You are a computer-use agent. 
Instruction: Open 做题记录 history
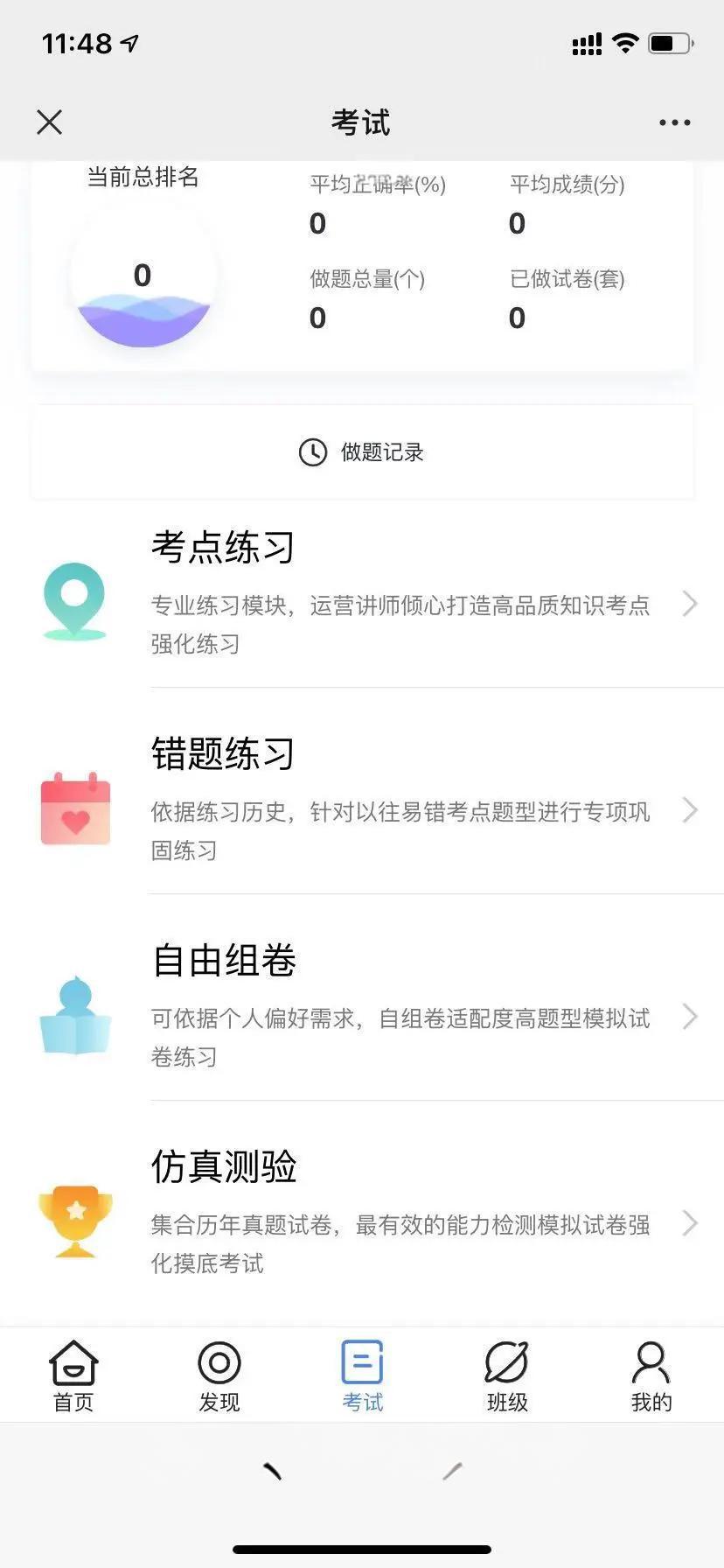click(x=362, y=451)
